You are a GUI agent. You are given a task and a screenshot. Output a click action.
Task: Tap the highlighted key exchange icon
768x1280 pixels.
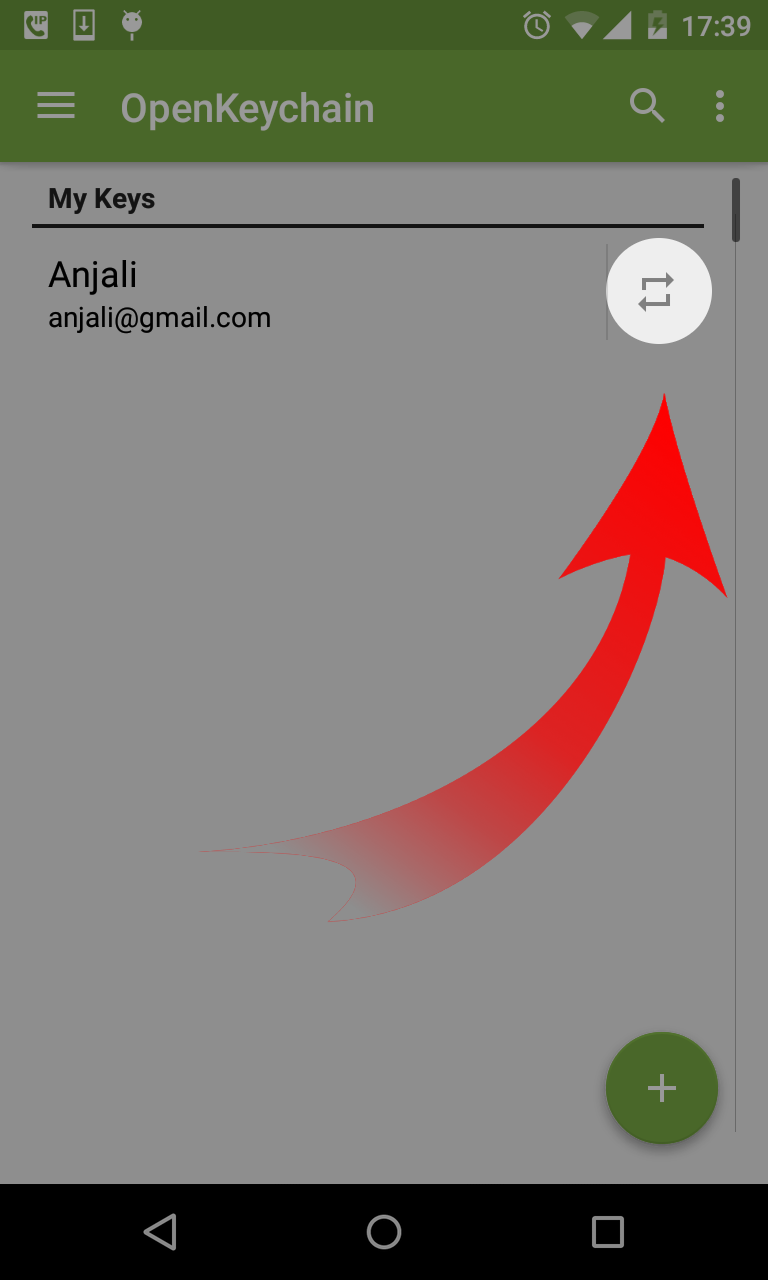pos(658,291)
